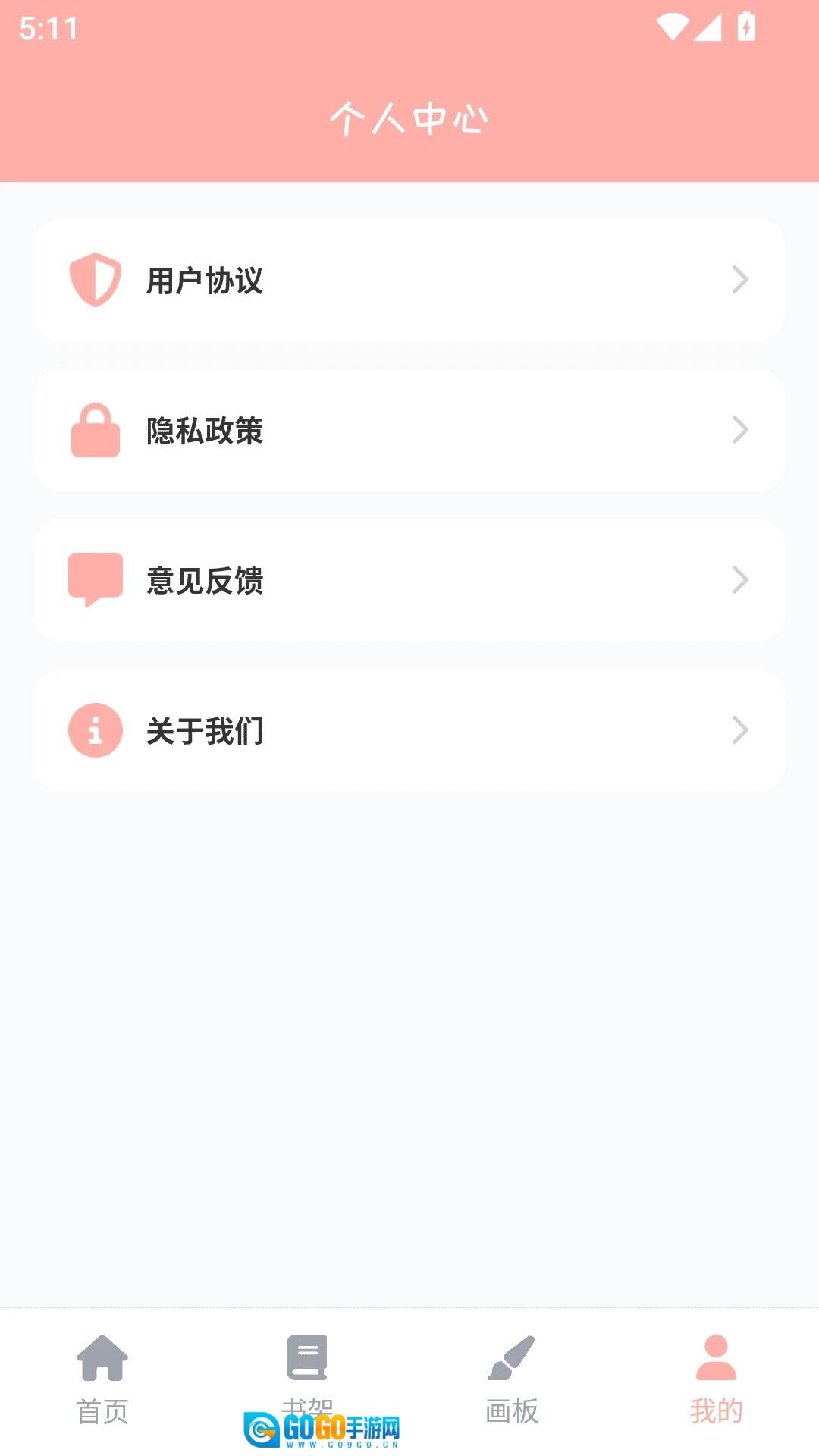Screen dimensions: 819x1456
Task: Open 意见反馈 feedback row
Action: click(x=409, y=580)
